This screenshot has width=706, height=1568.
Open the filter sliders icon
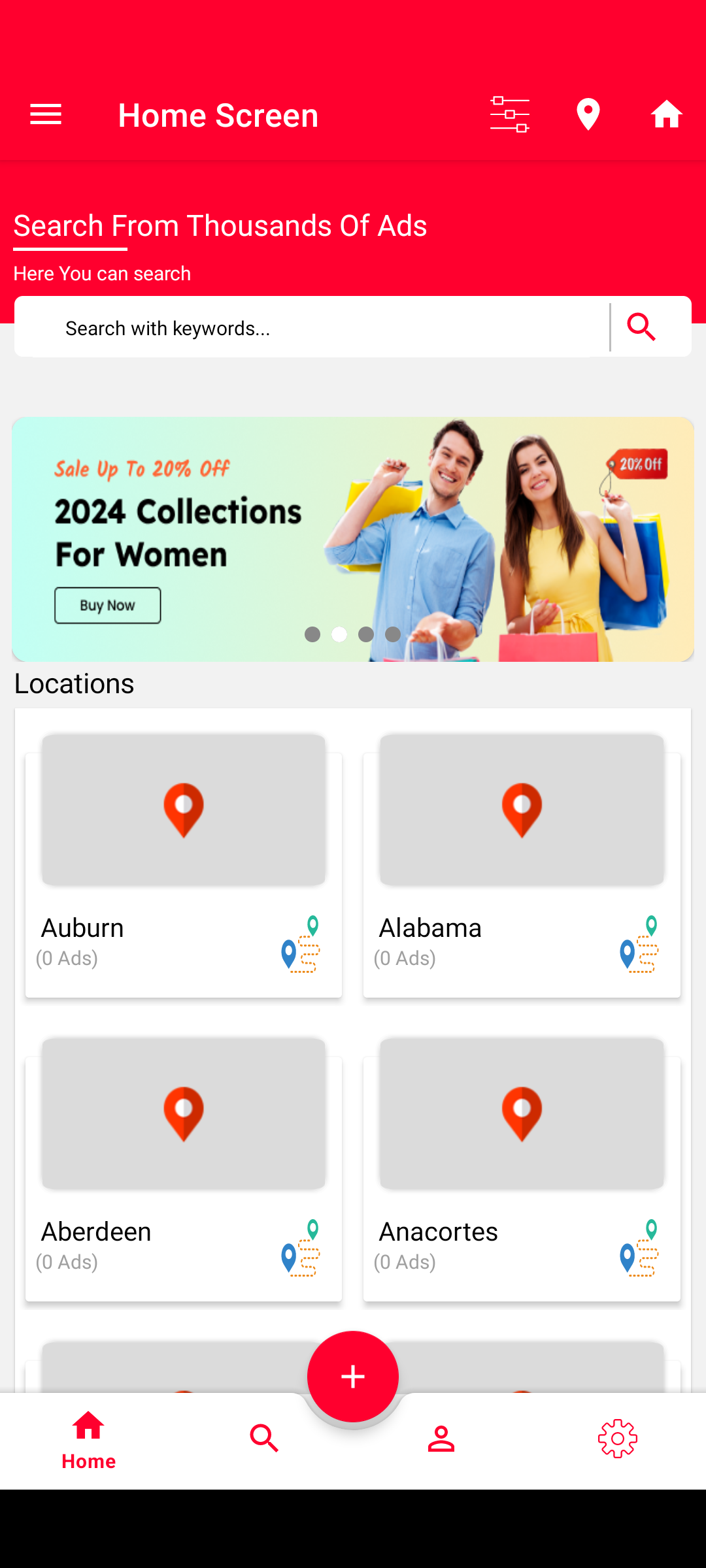pyautogui.click(x=510, y=115)
